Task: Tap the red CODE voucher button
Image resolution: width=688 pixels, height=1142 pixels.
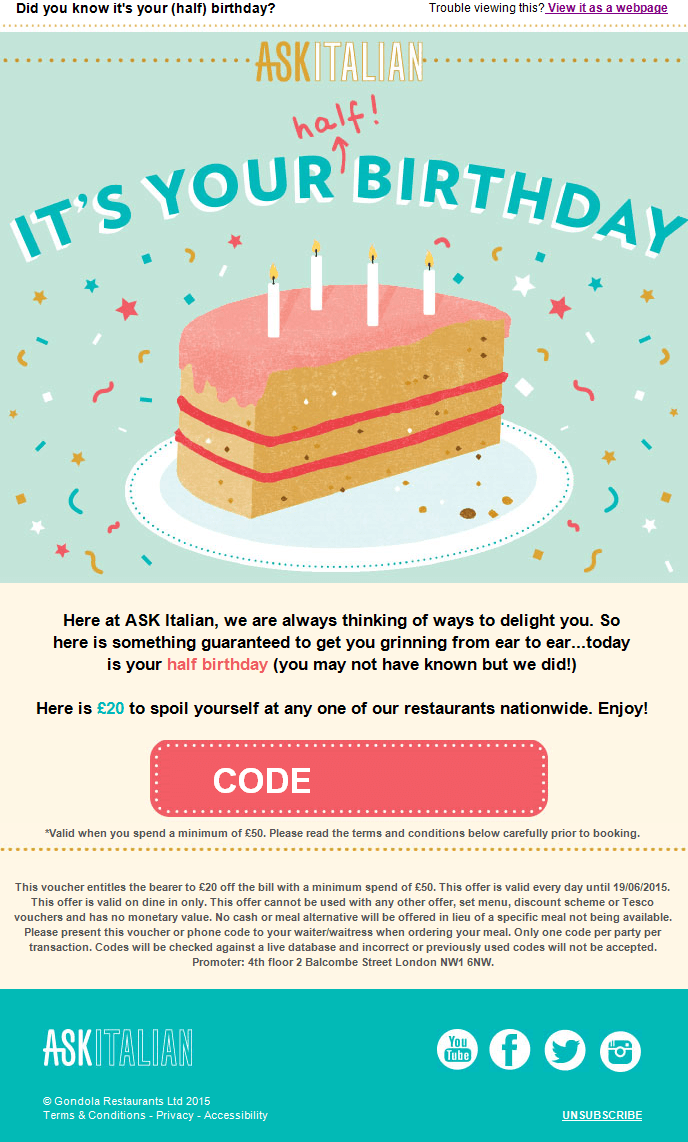Action: point(349,779)
